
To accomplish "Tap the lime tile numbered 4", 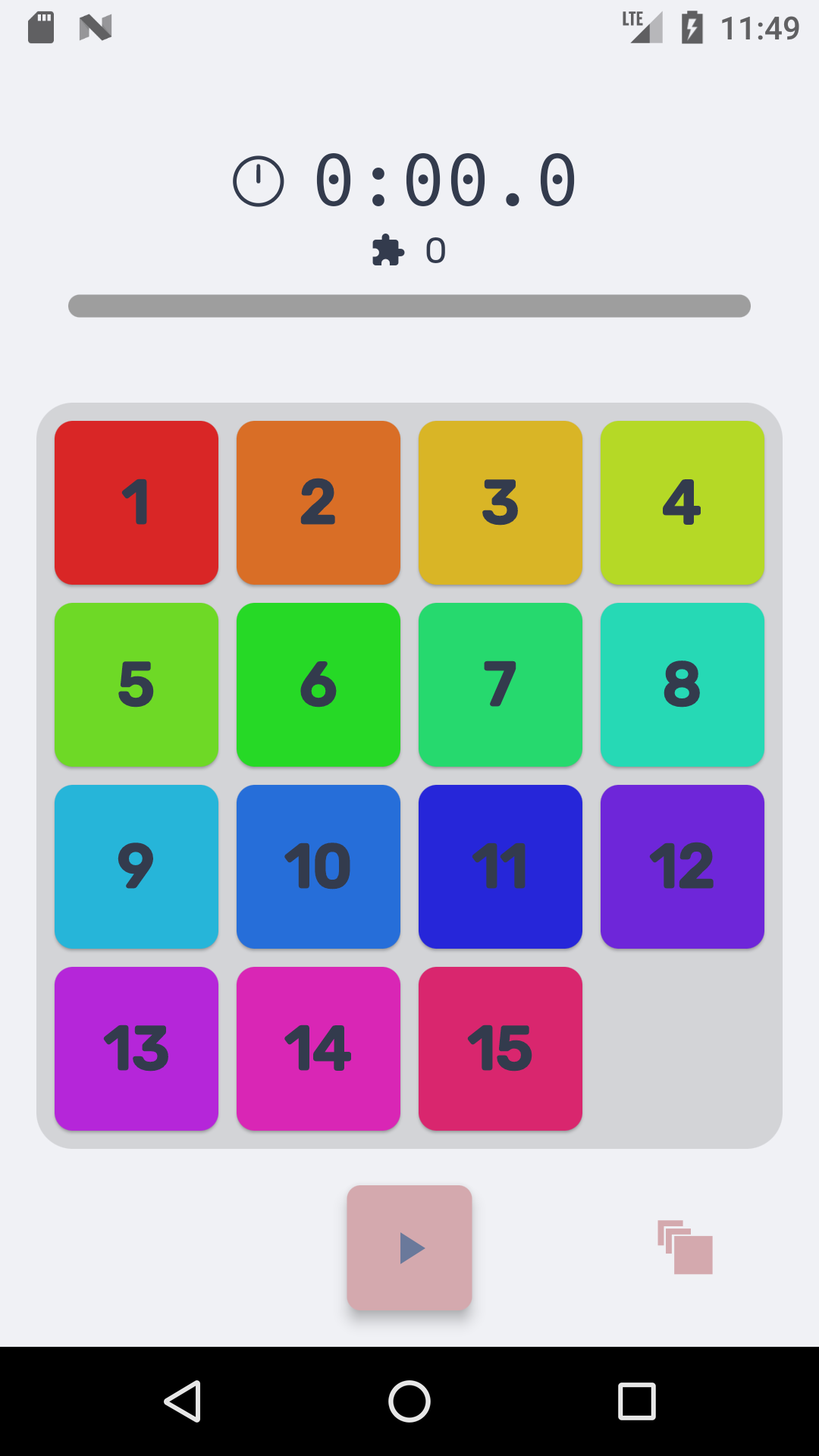I will [682, 503].
